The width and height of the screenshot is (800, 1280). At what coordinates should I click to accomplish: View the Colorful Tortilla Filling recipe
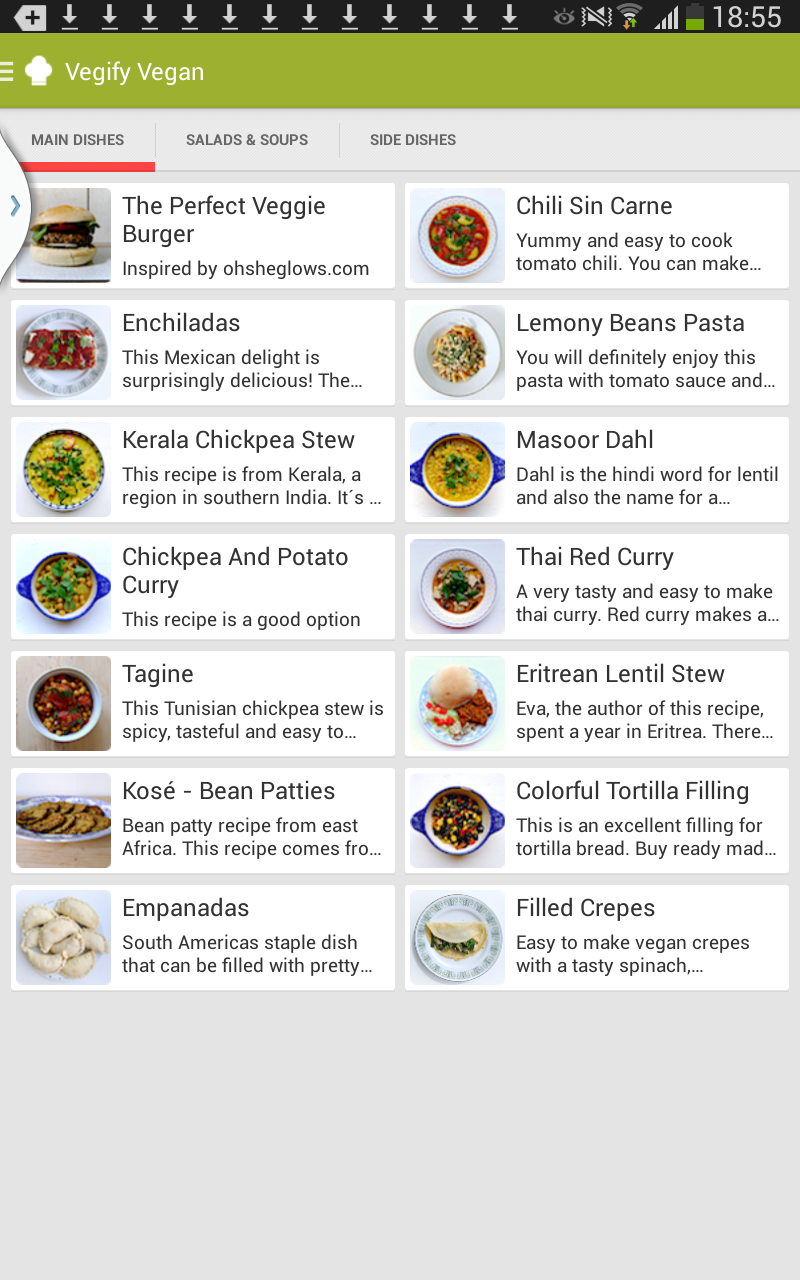(x=597, y=821)
